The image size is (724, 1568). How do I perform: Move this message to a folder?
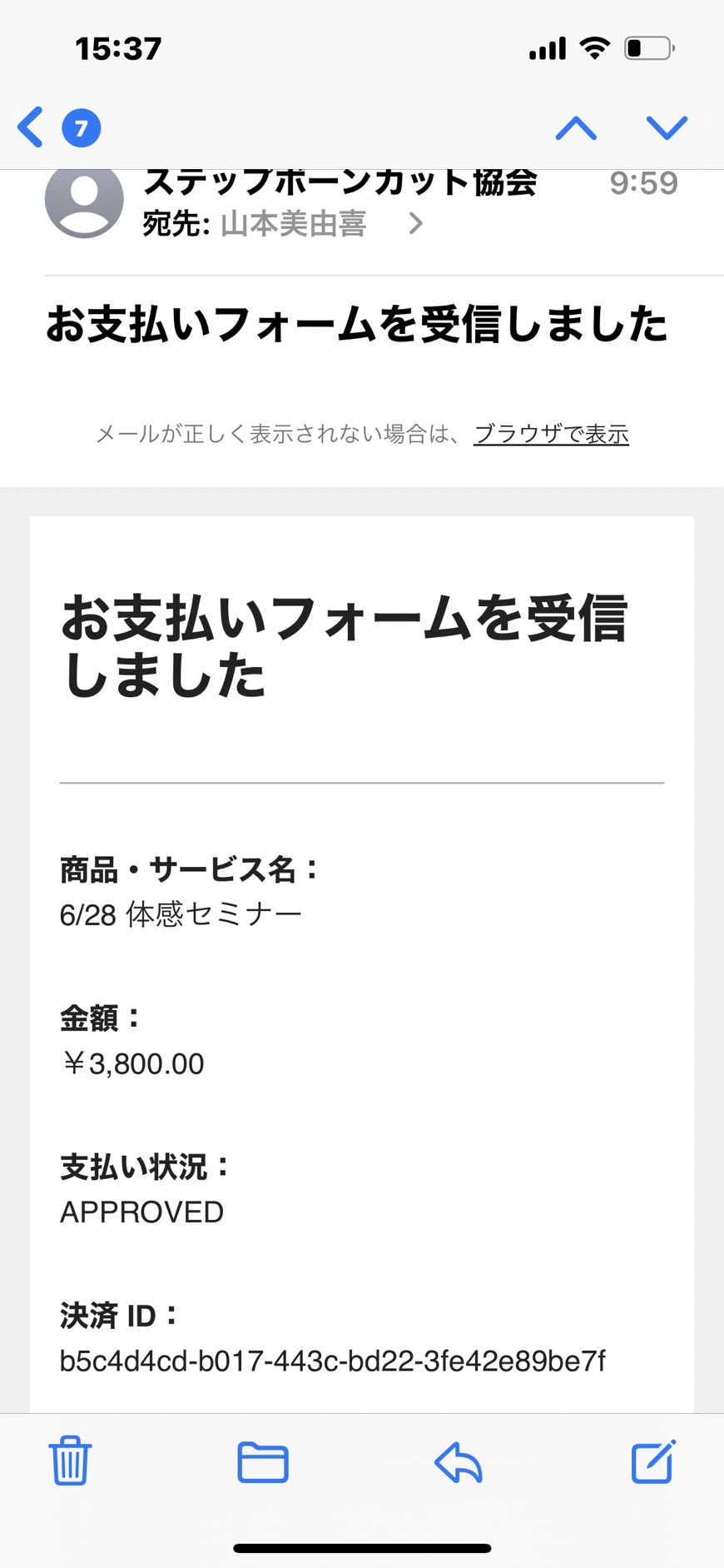(263, 1461)
